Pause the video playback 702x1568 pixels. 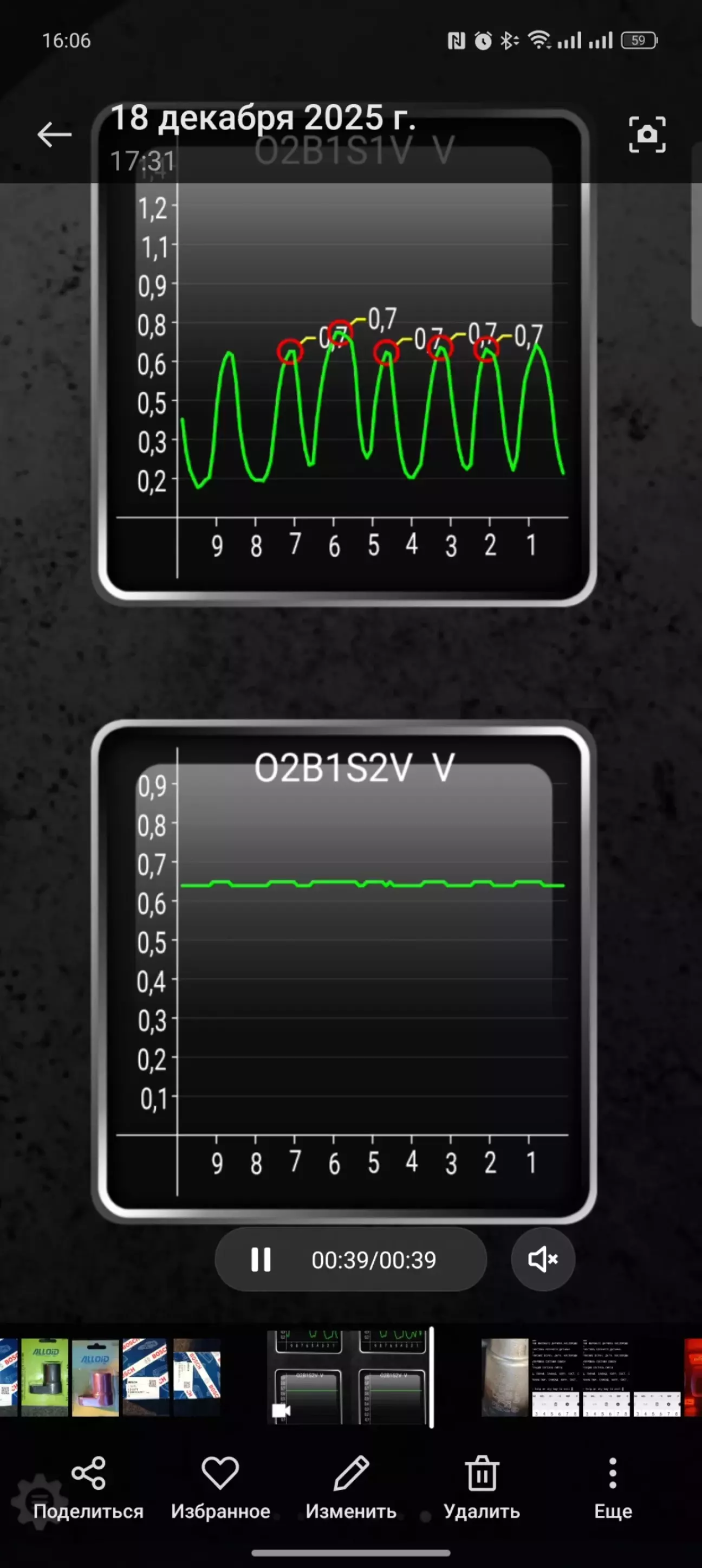click(x=261, y=1260)
